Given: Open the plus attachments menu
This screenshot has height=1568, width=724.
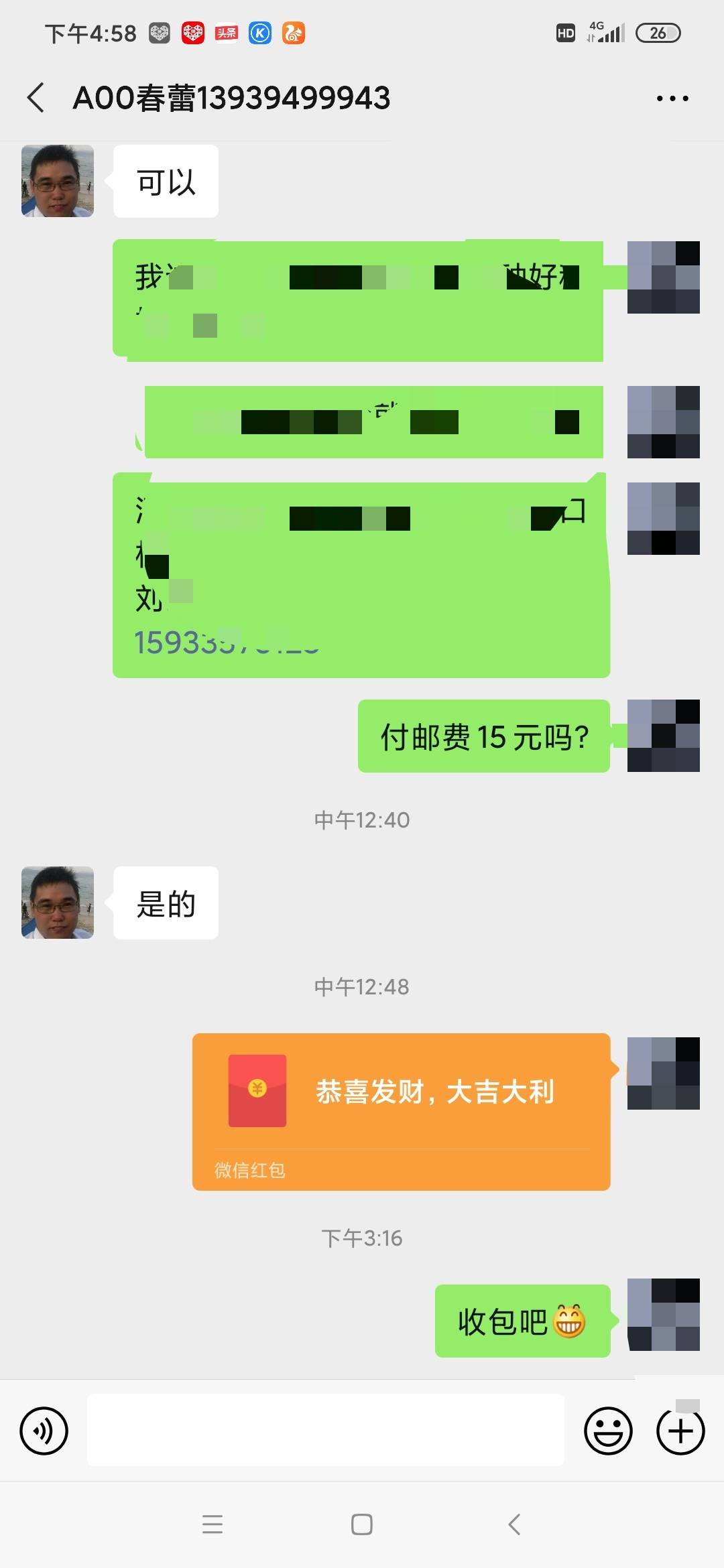Looking at the screenshot, I should [x=680, y=1431].
